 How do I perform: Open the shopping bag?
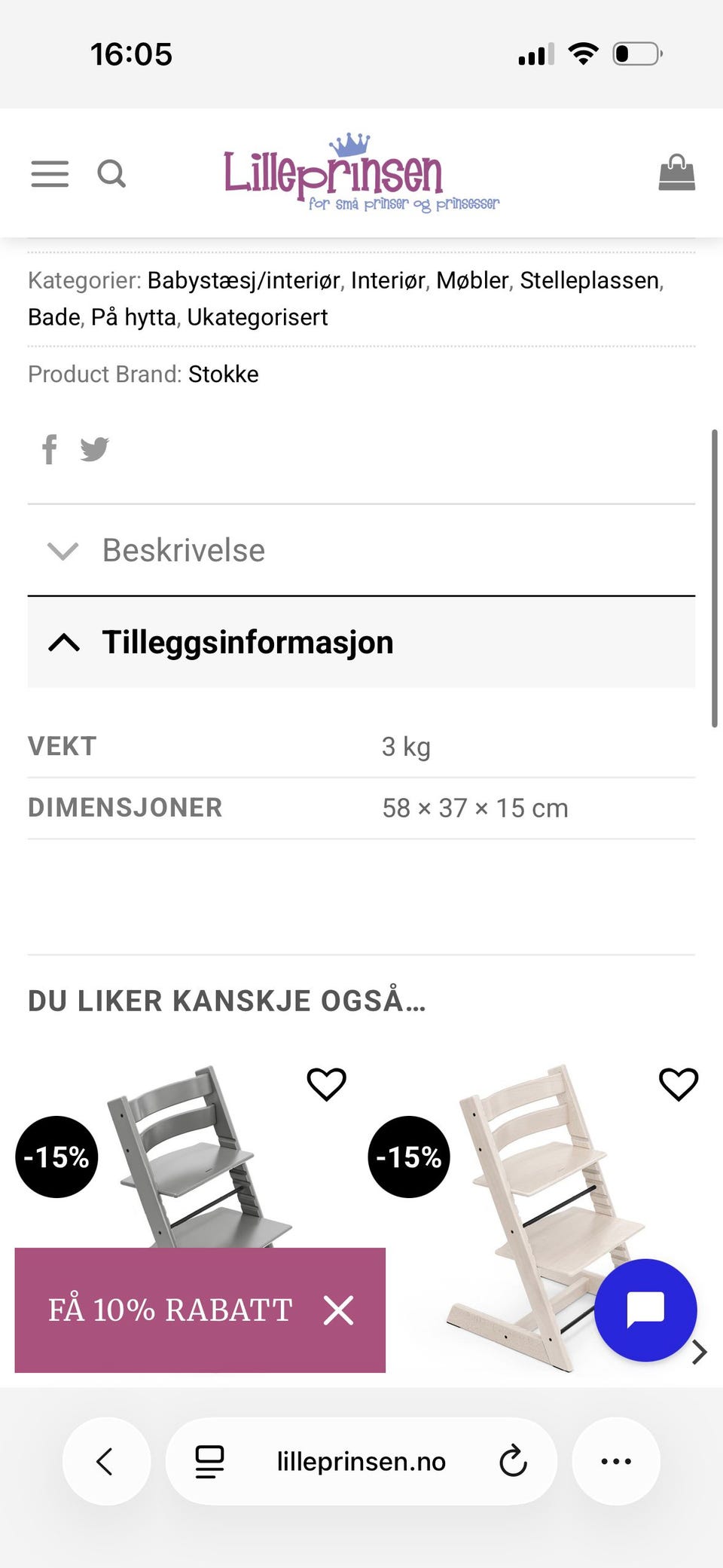click(676, 173)
